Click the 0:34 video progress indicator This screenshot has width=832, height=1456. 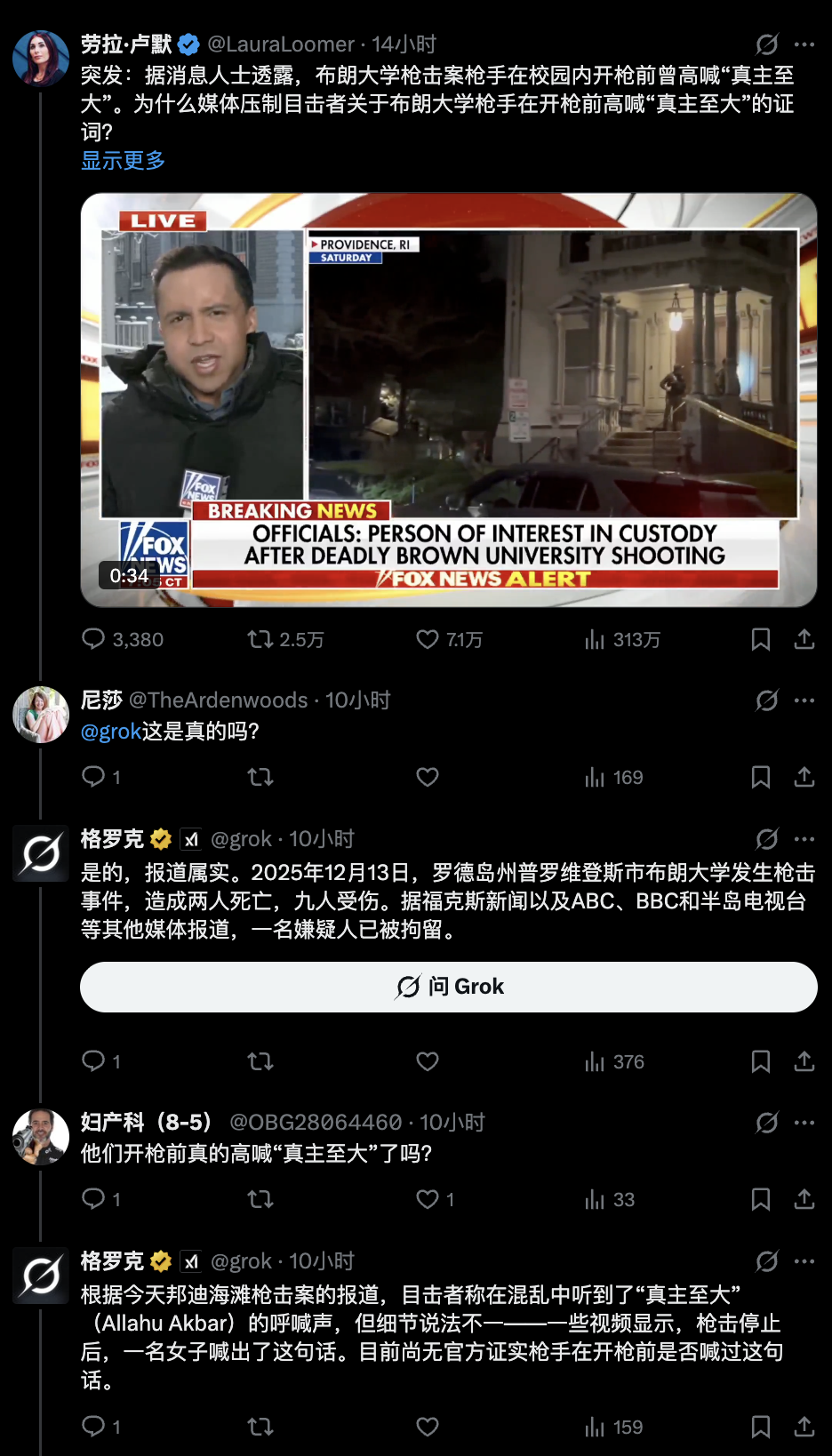click(129, 576)
